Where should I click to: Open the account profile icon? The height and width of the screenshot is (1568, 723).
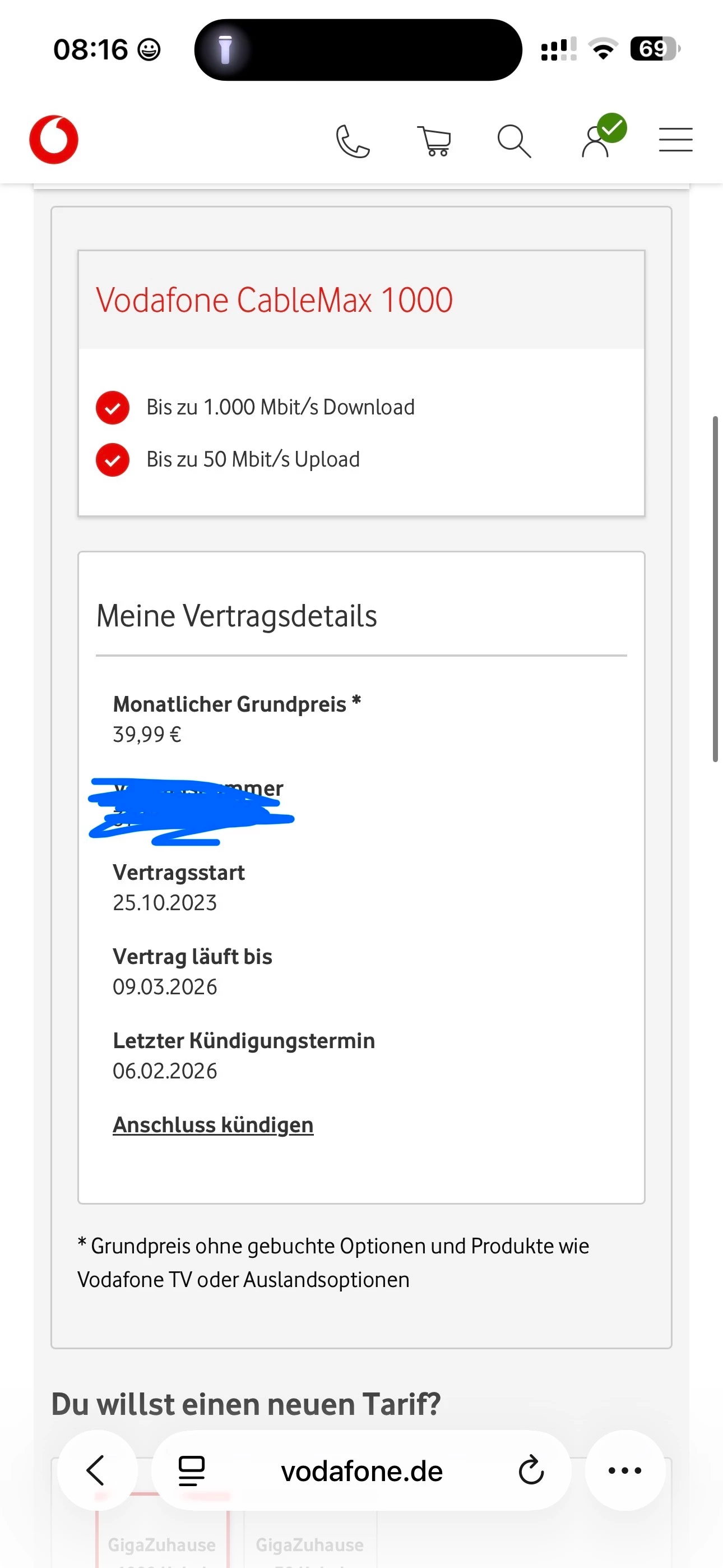pyautogui.click(x=596, y=141)
